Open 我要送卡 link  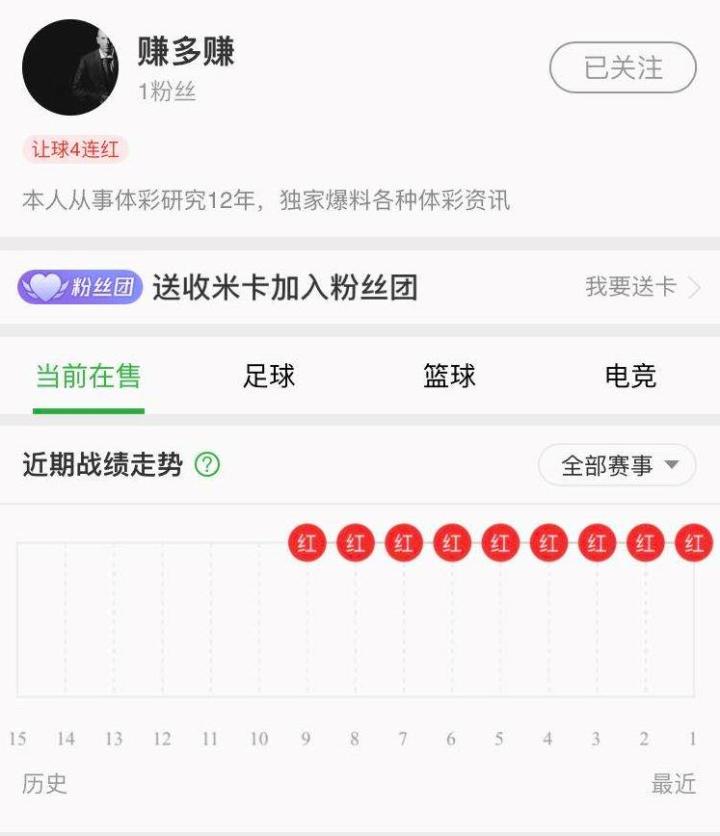point(642,288)
